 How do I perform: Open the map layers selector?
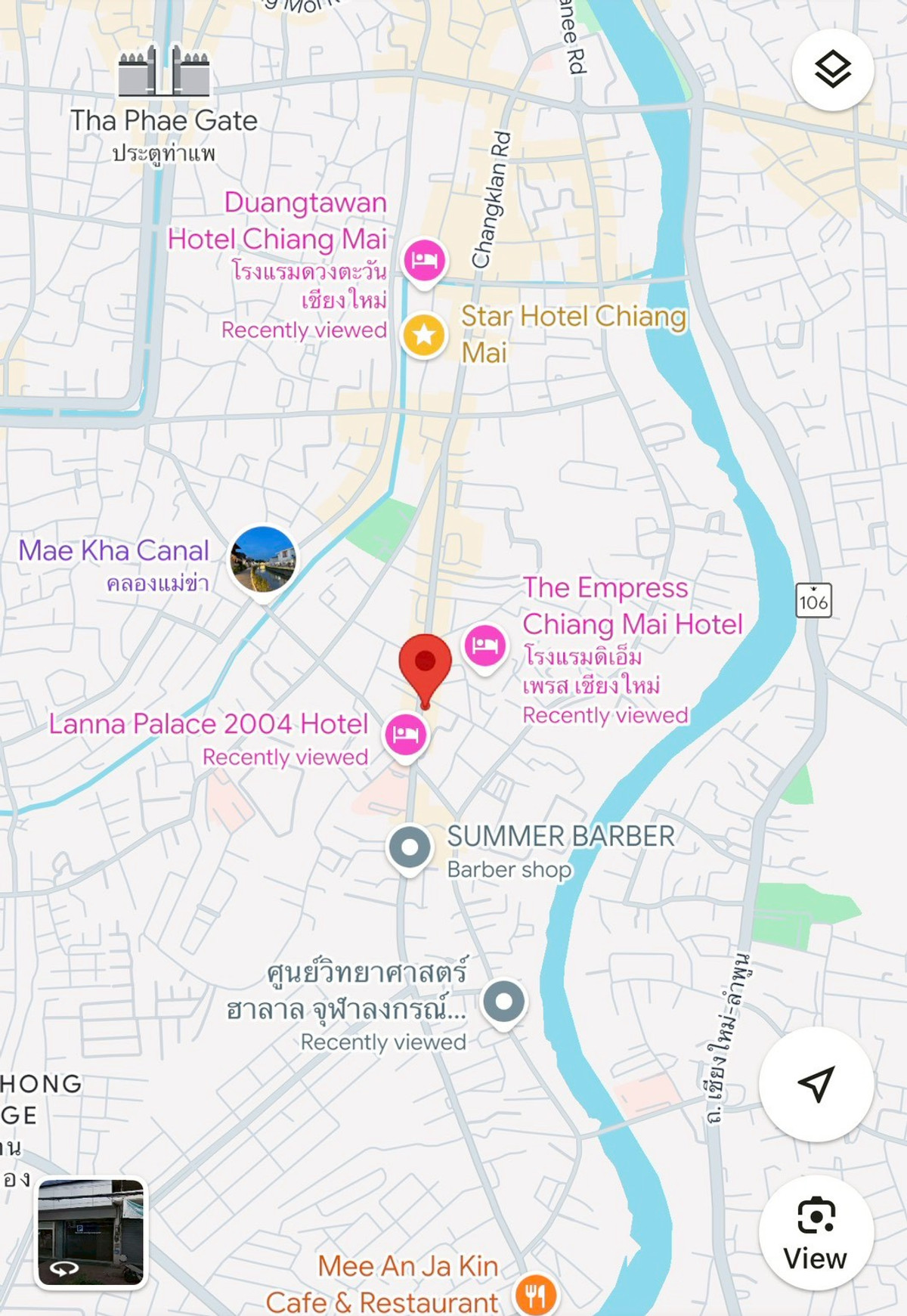[833, 70]
